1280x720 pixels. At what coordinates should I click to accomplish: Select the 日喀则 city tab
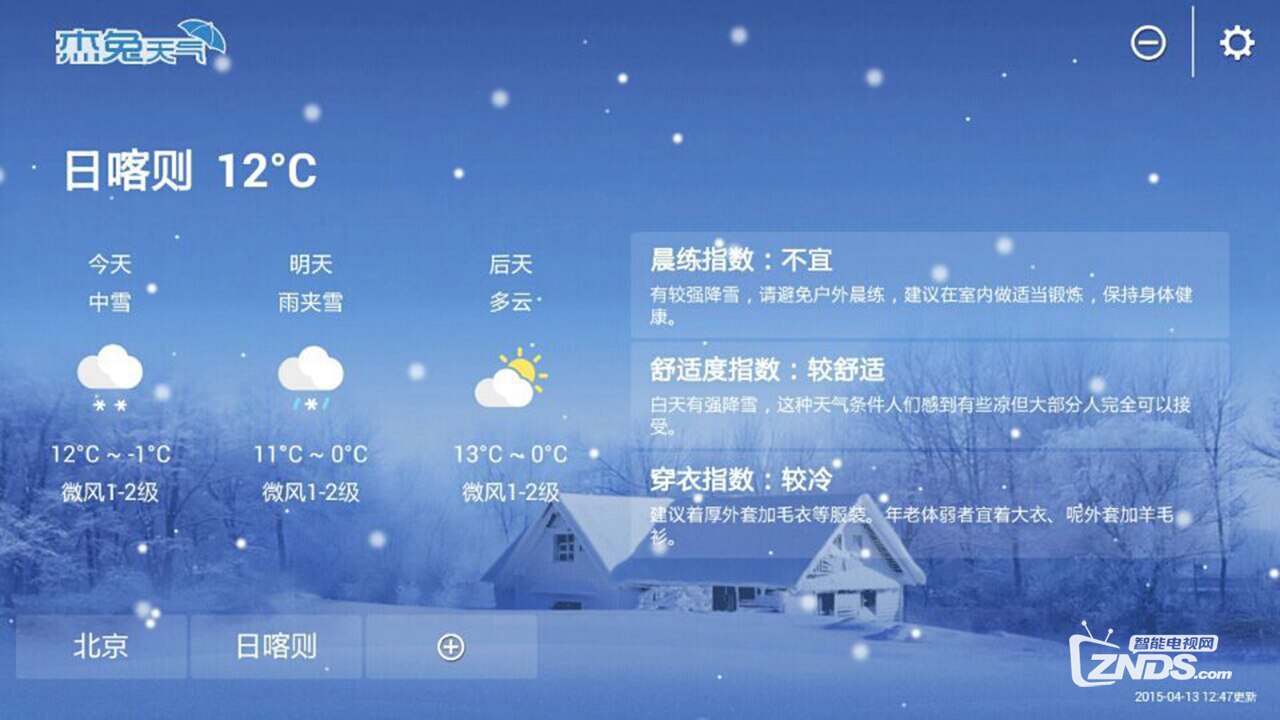pos(276,647)
